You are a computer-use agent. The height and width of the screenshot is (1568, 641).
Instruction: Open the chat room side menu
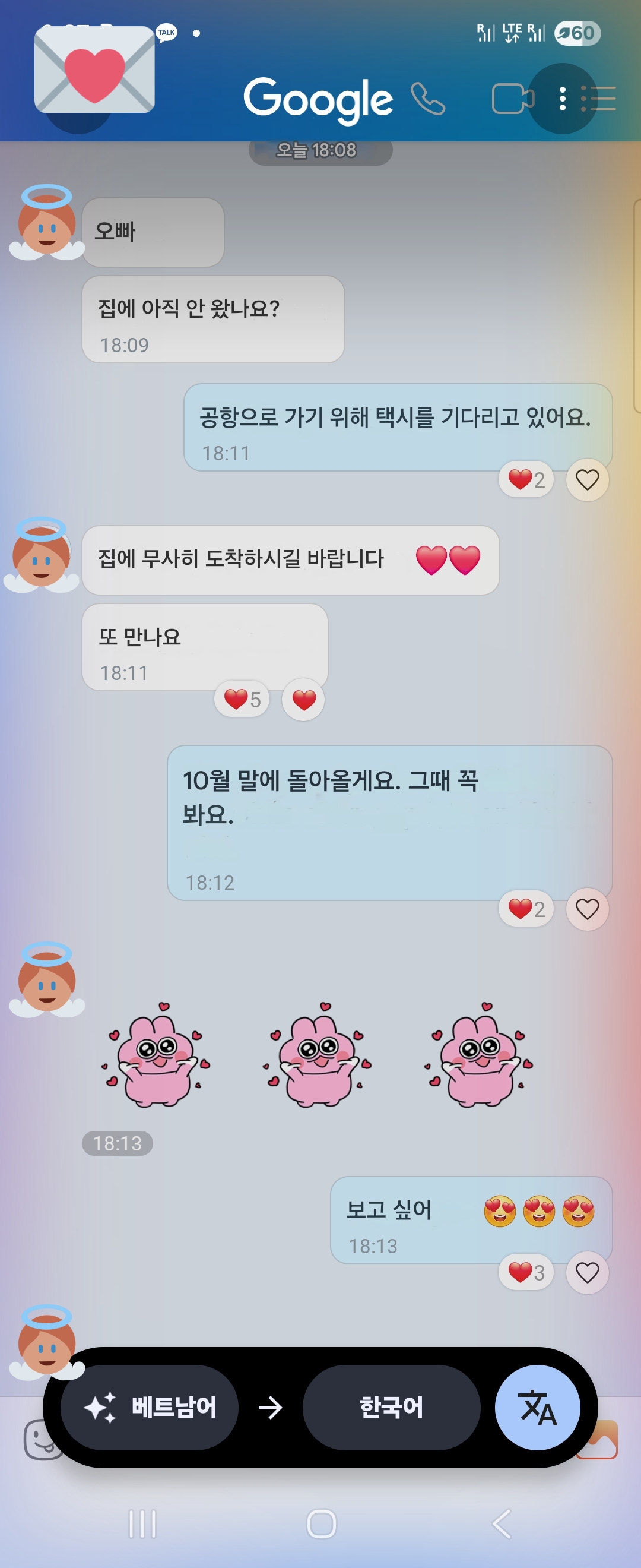[599, 99]
